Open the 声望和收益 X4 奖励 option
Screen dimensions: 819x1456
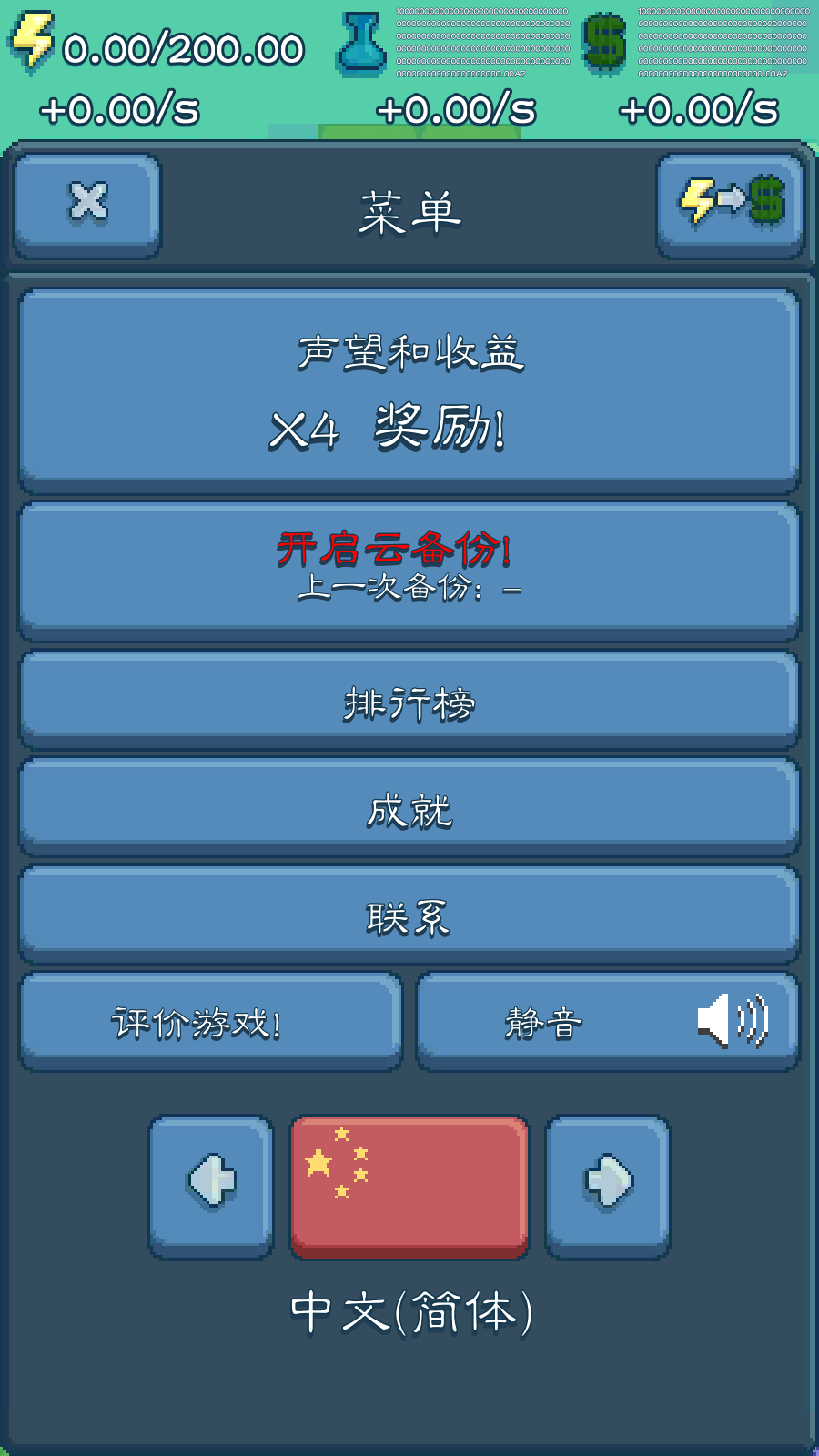(409, 391)
